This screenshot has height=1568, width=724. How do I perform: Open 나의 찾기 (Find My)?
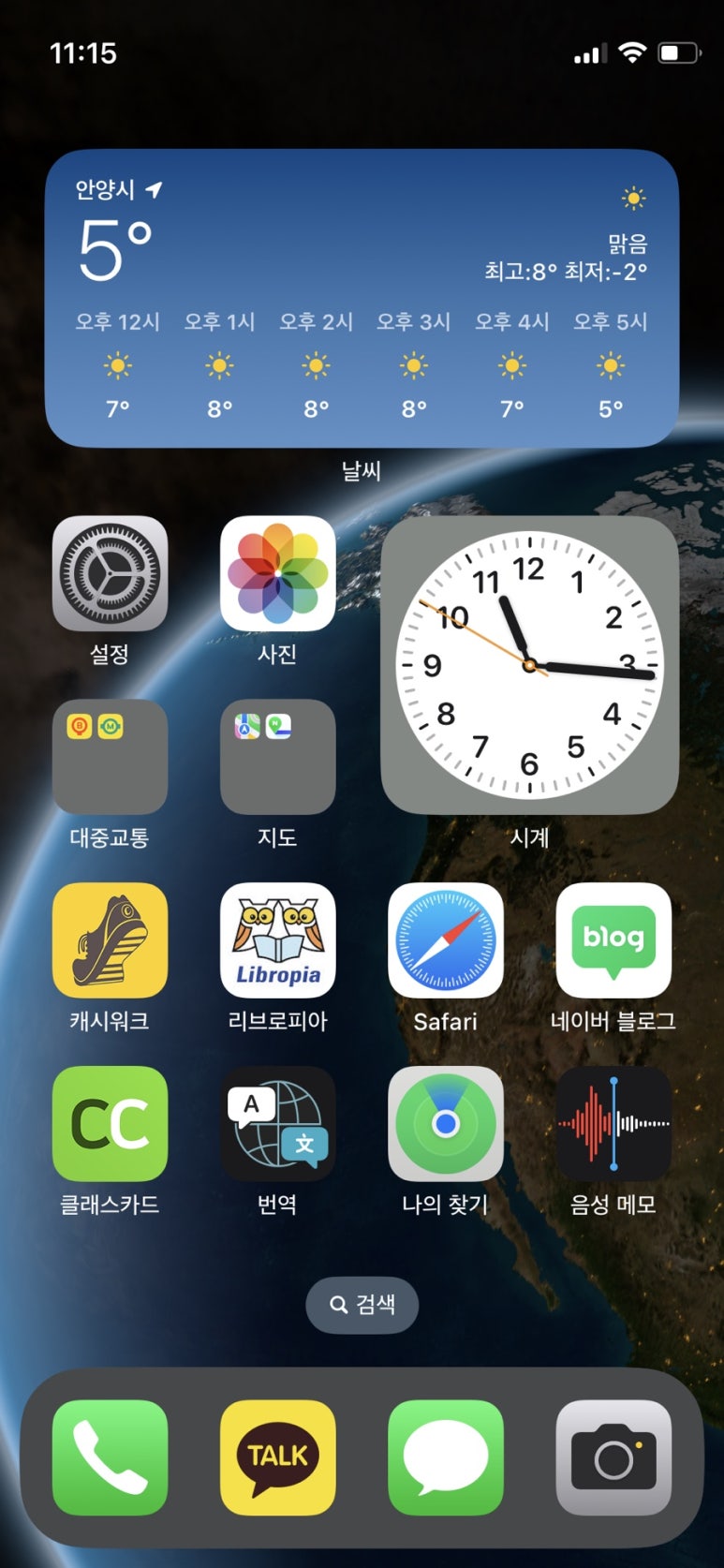pos(445,1124)
